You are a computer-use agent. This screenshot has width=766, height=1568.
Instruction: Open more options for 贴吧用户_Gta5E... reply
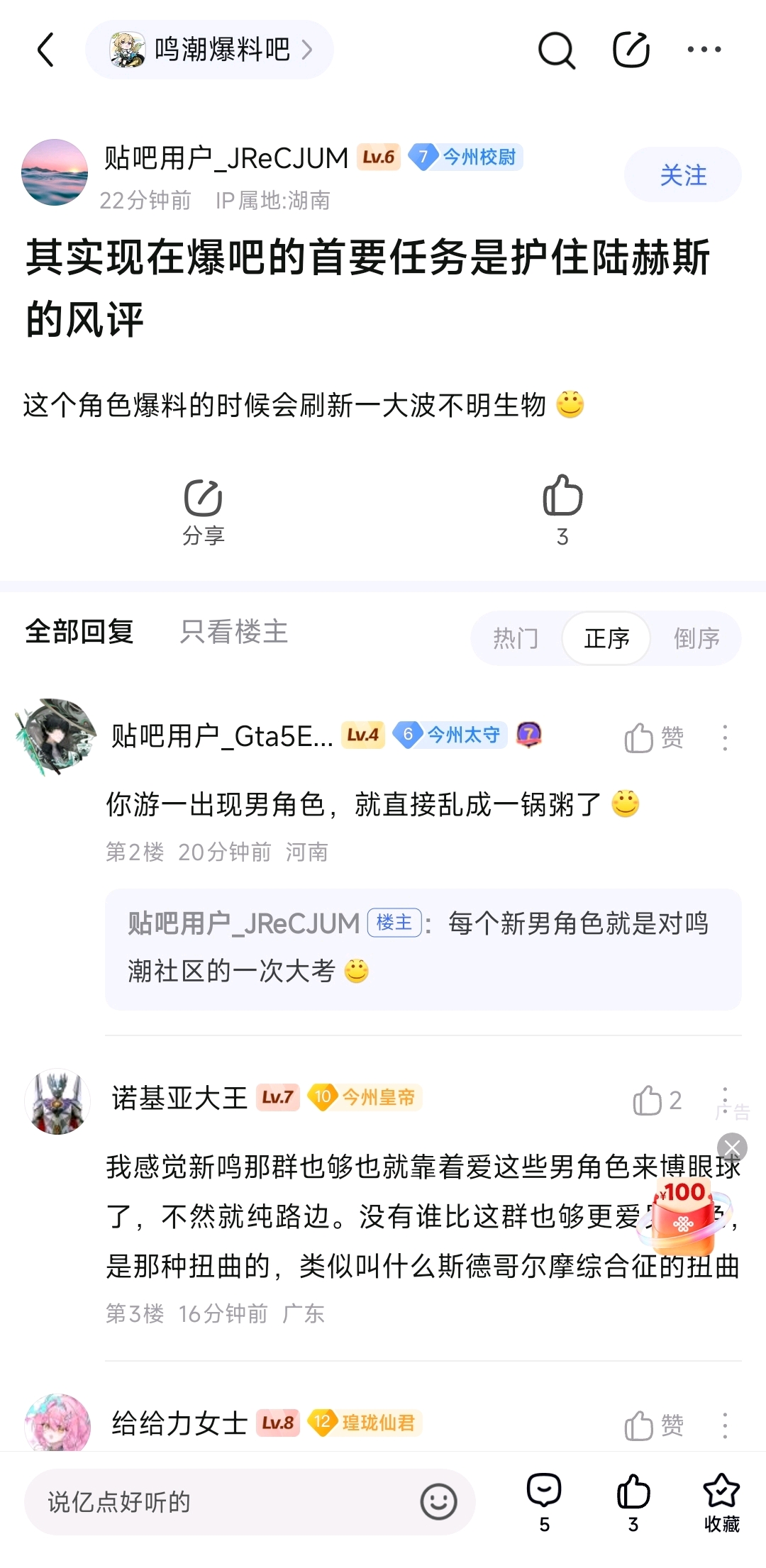click(x=725, y=738)
